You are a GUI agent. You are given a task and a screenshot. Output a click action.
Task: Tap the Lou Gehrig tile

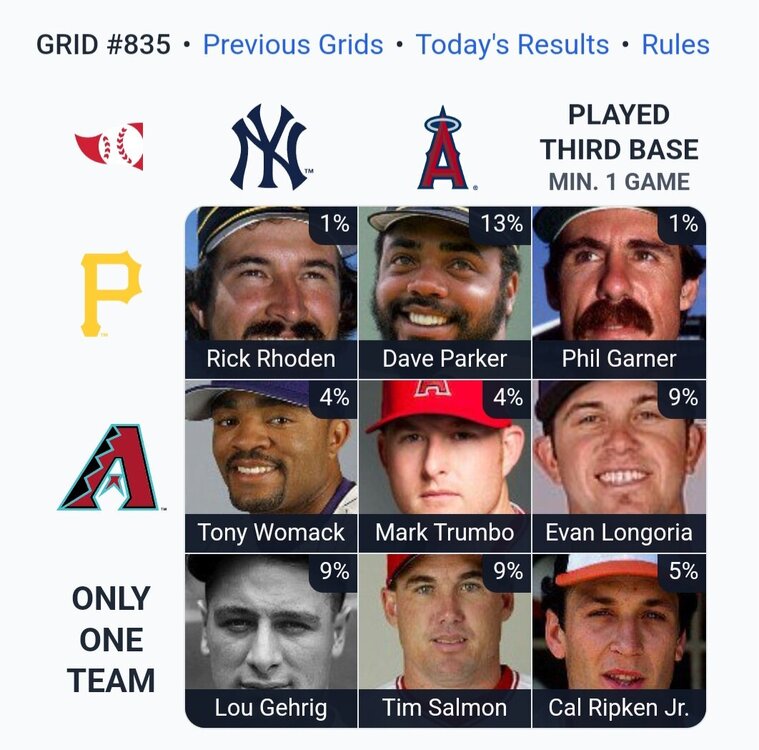pos(271,640)
